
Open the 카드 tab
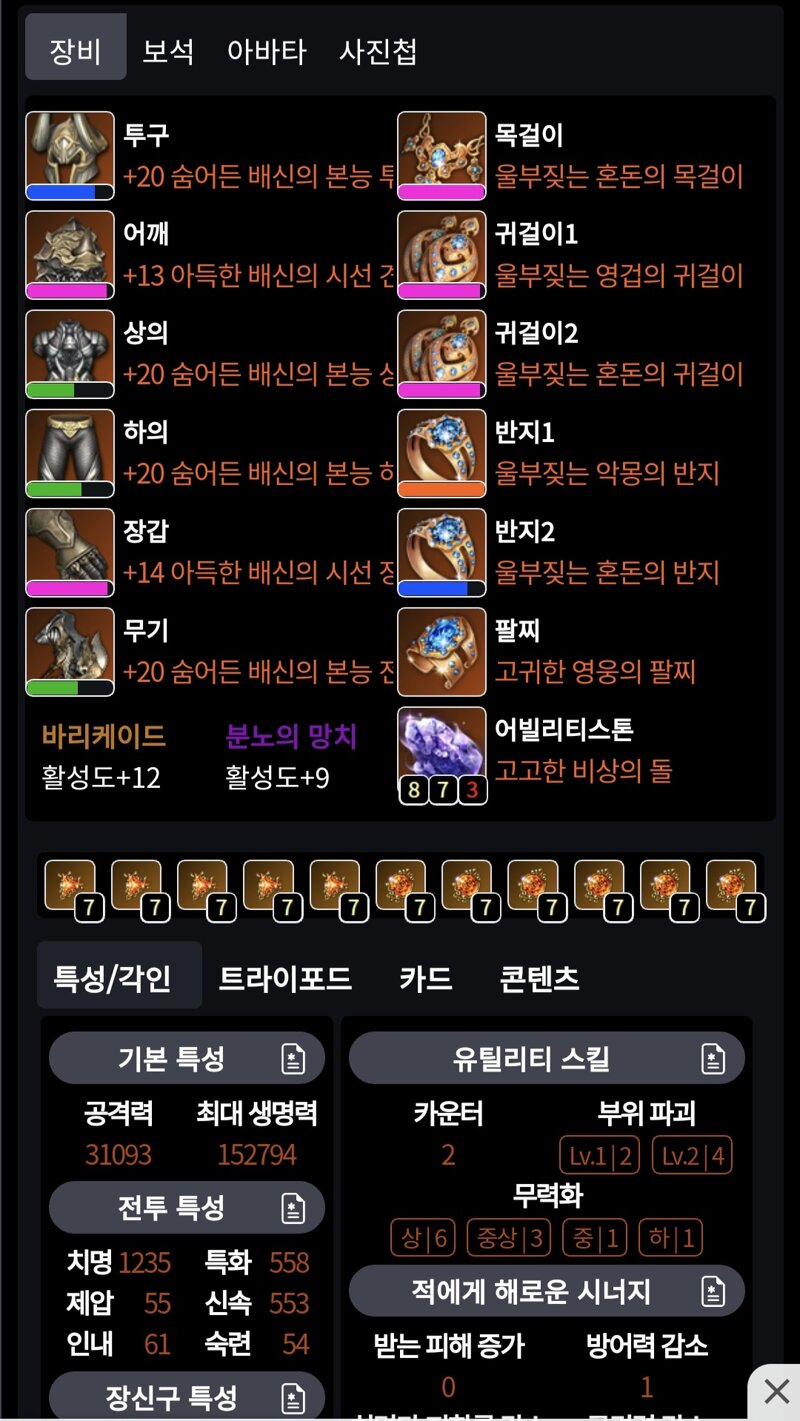tap(426, 977)
